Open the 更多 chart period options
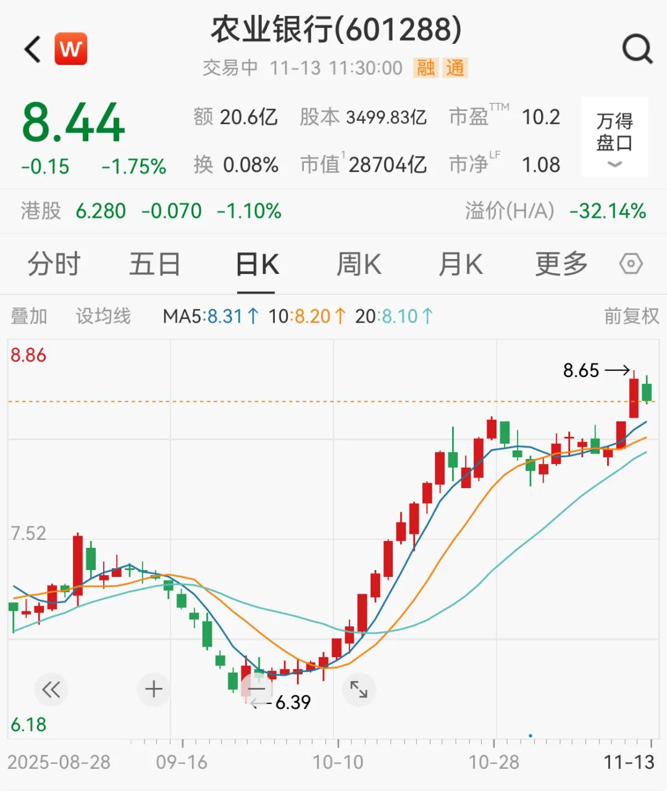Screen dimensions: 667x791 point(561,264)
